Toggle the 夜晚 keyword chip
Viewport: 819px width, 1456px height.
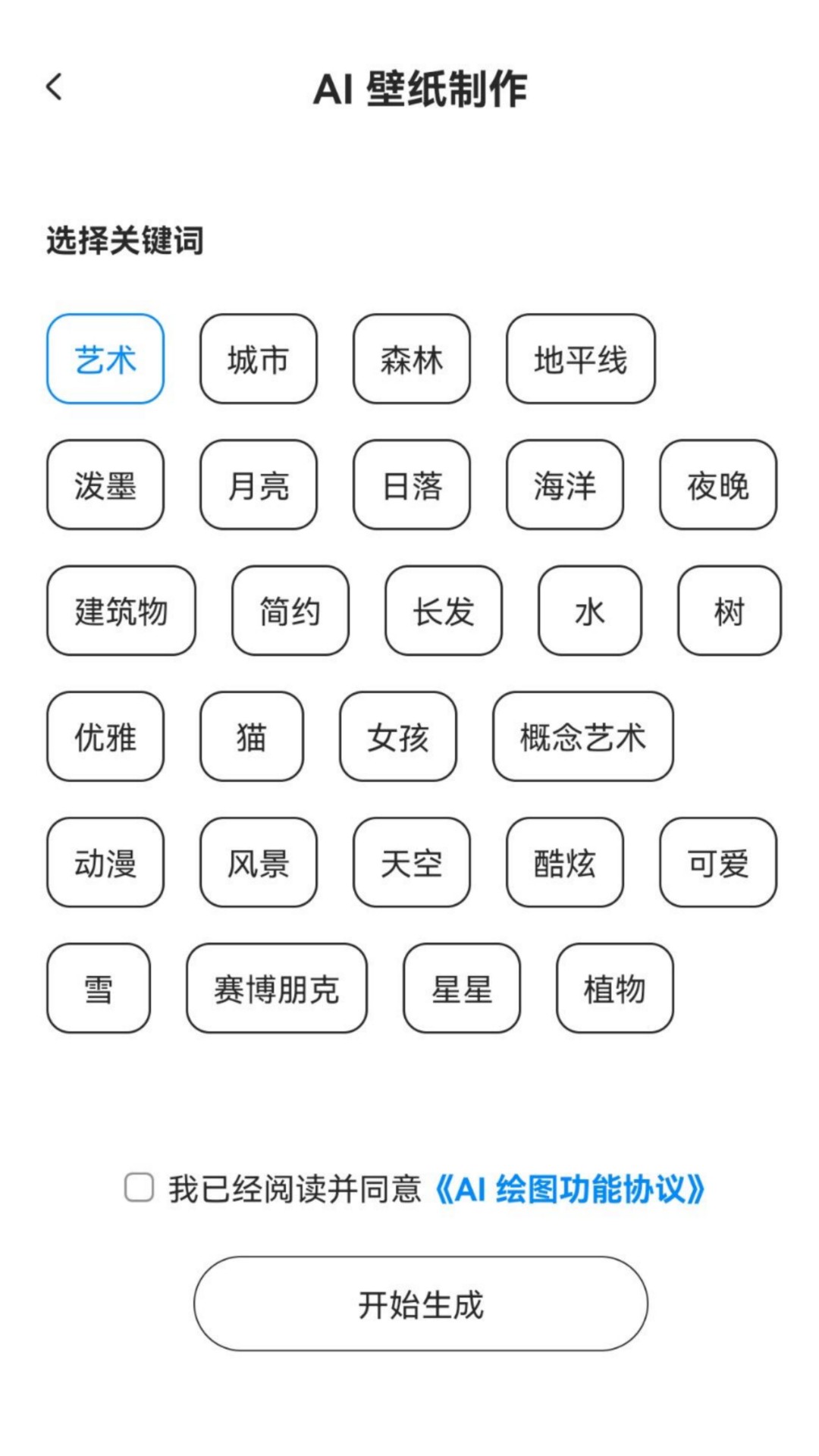717,485
